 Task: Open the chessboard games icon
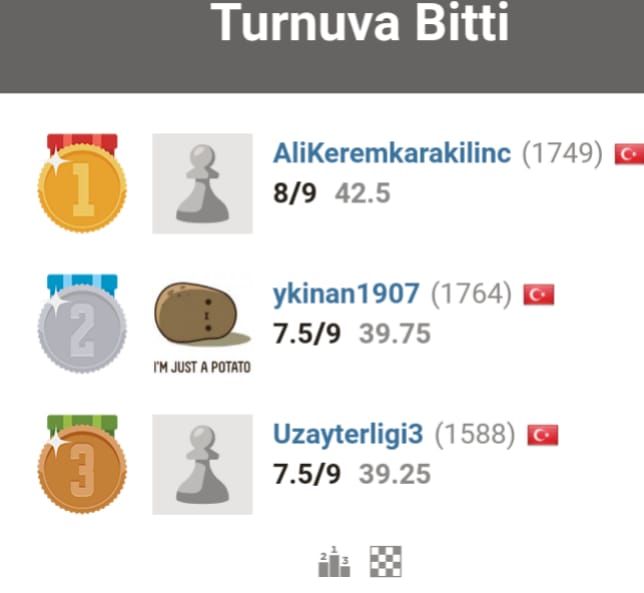pyautogui.click(x=385, y=561)
